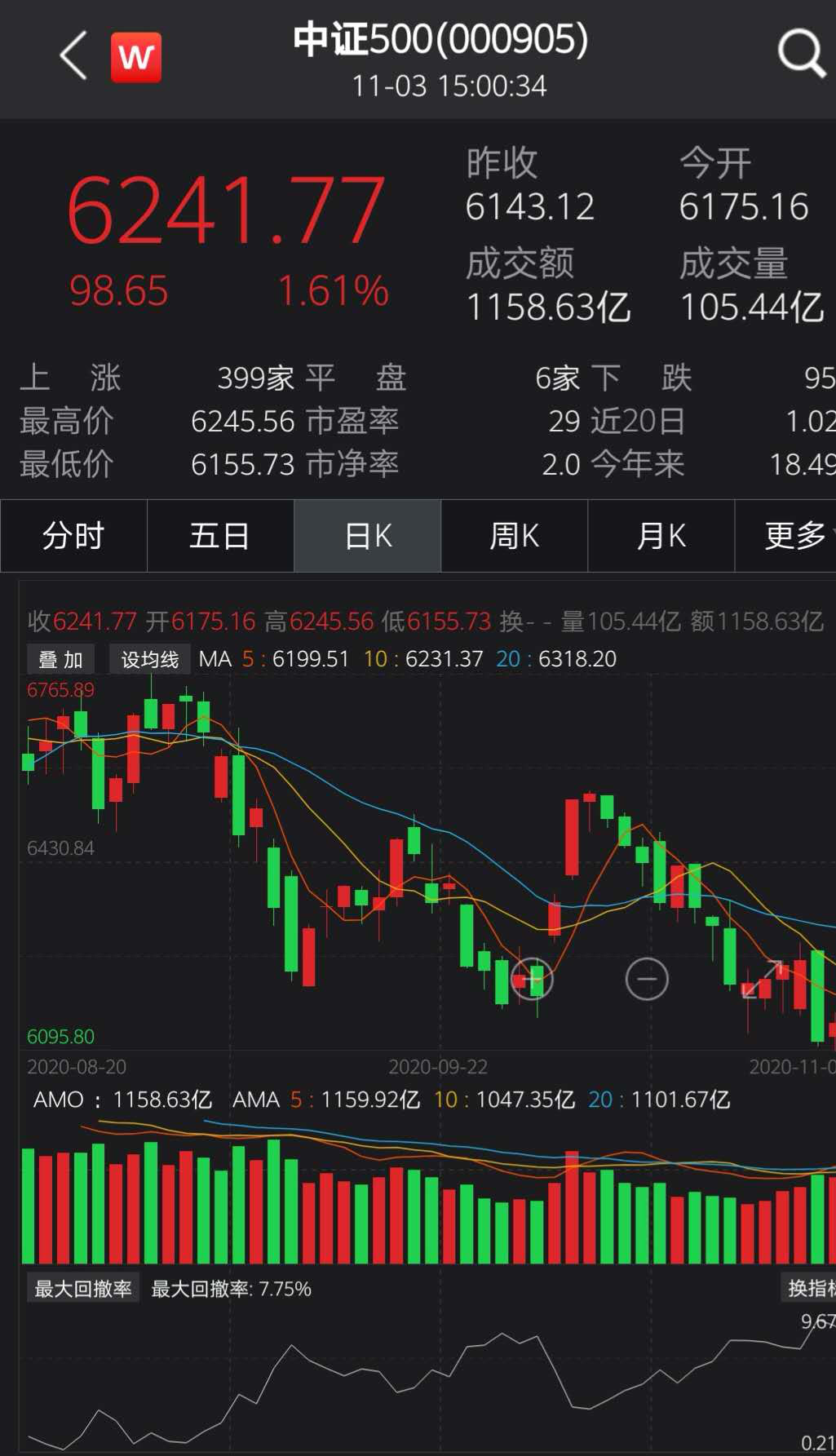Tap the 叠加 overlay button
This screenshot has width=836, height=1456.
[61, 659]
